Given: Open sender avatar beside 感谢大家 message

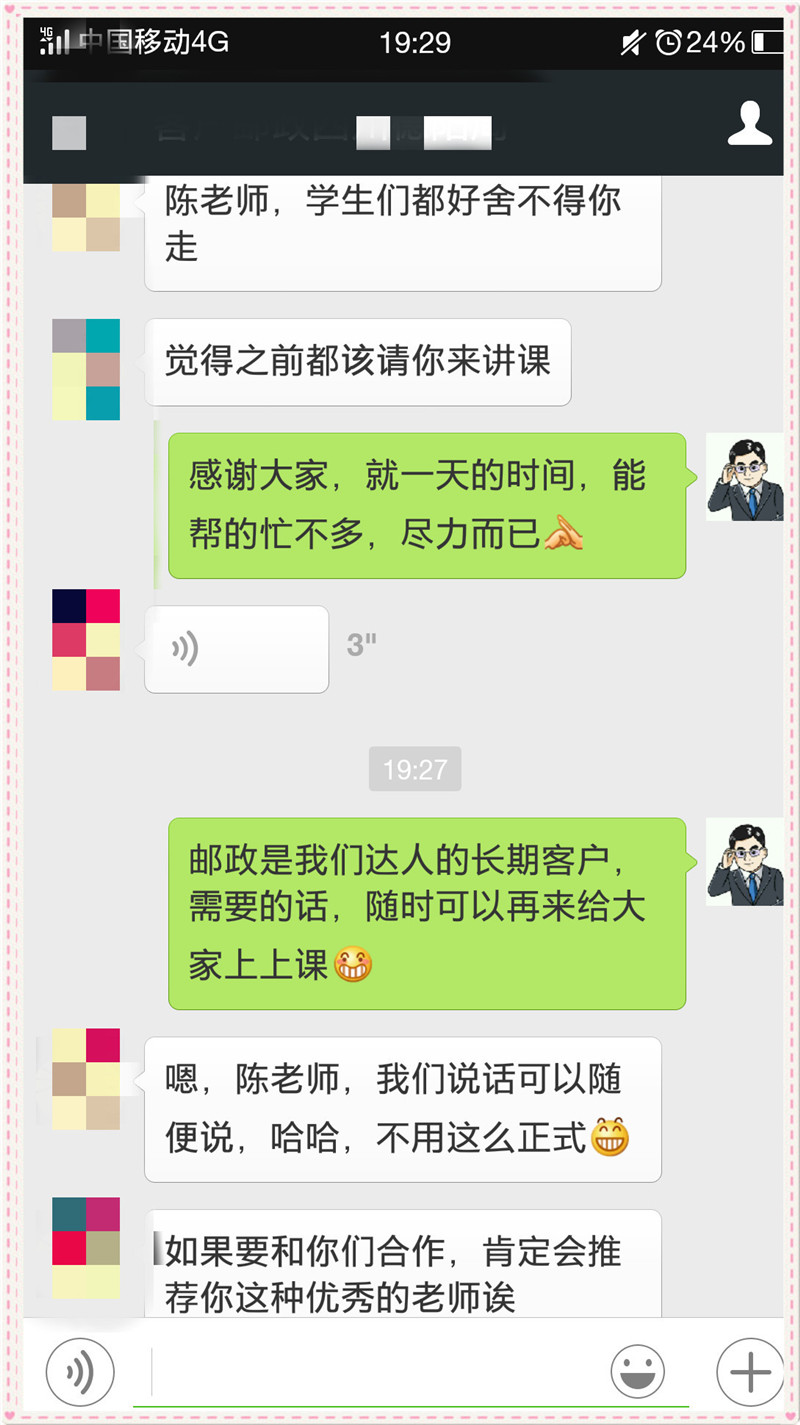Looking at the screenshot, I should tap(744, 477).
